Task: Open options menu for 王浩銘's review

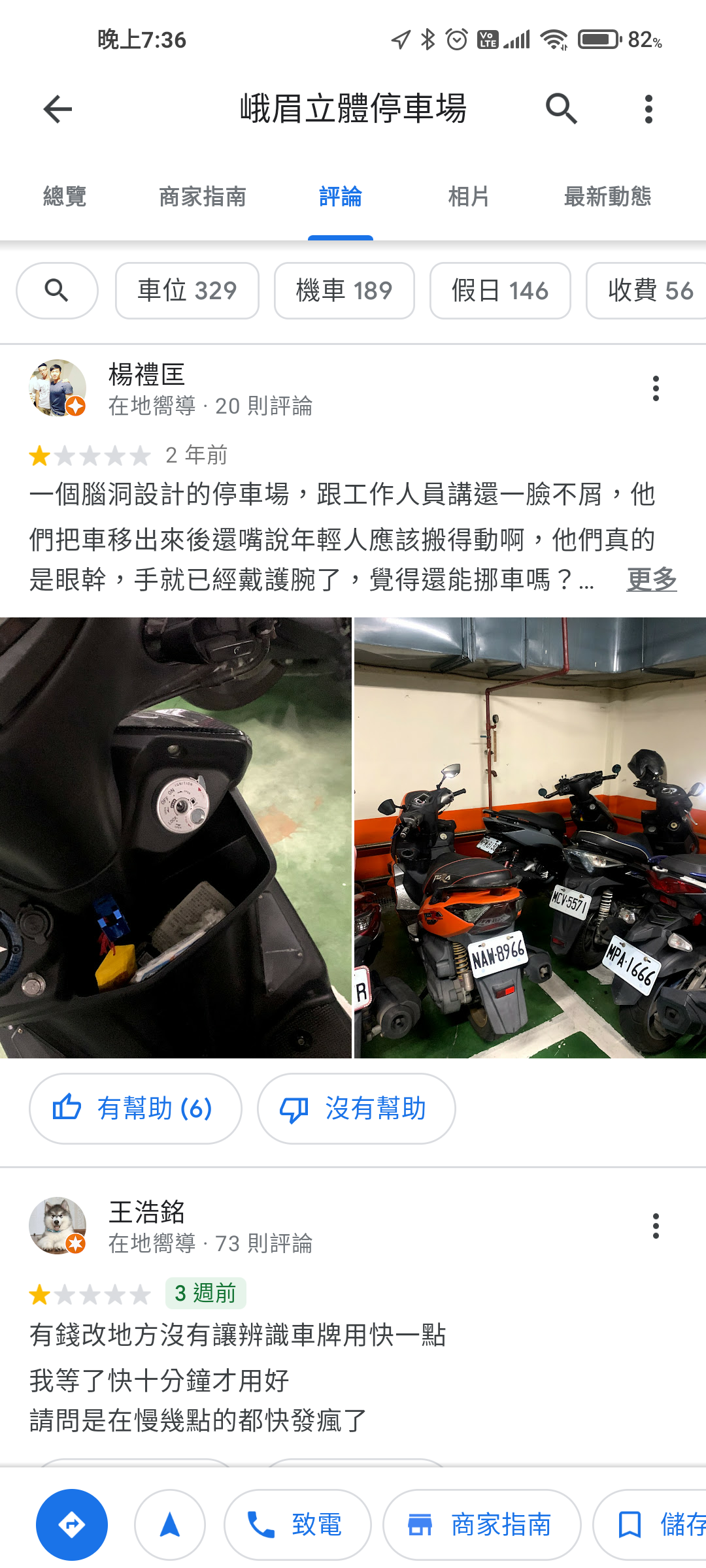Action: [656, 1226]
